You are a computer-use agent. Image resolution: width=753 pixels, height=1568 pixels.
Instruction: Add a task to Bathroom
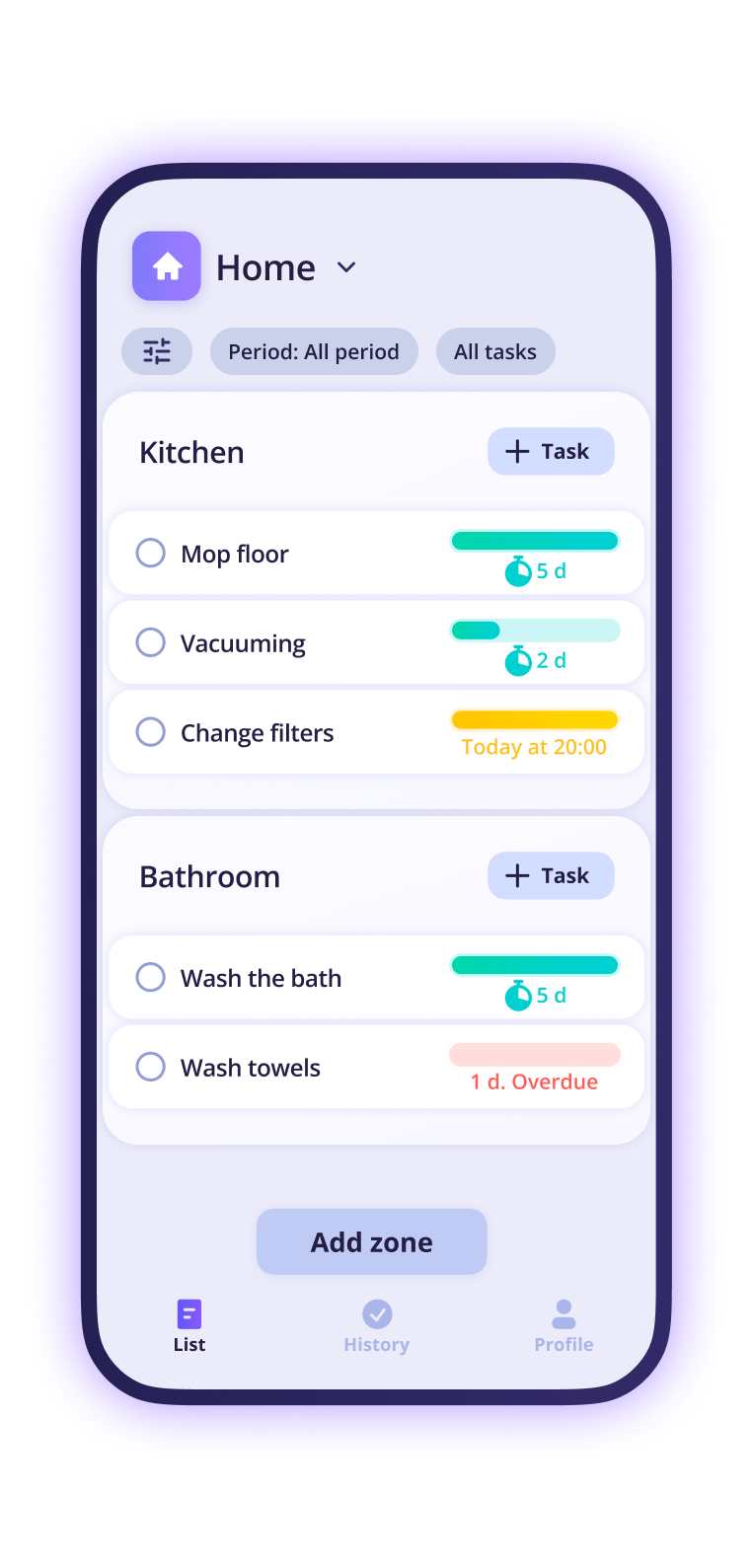(x=551, y=875)
